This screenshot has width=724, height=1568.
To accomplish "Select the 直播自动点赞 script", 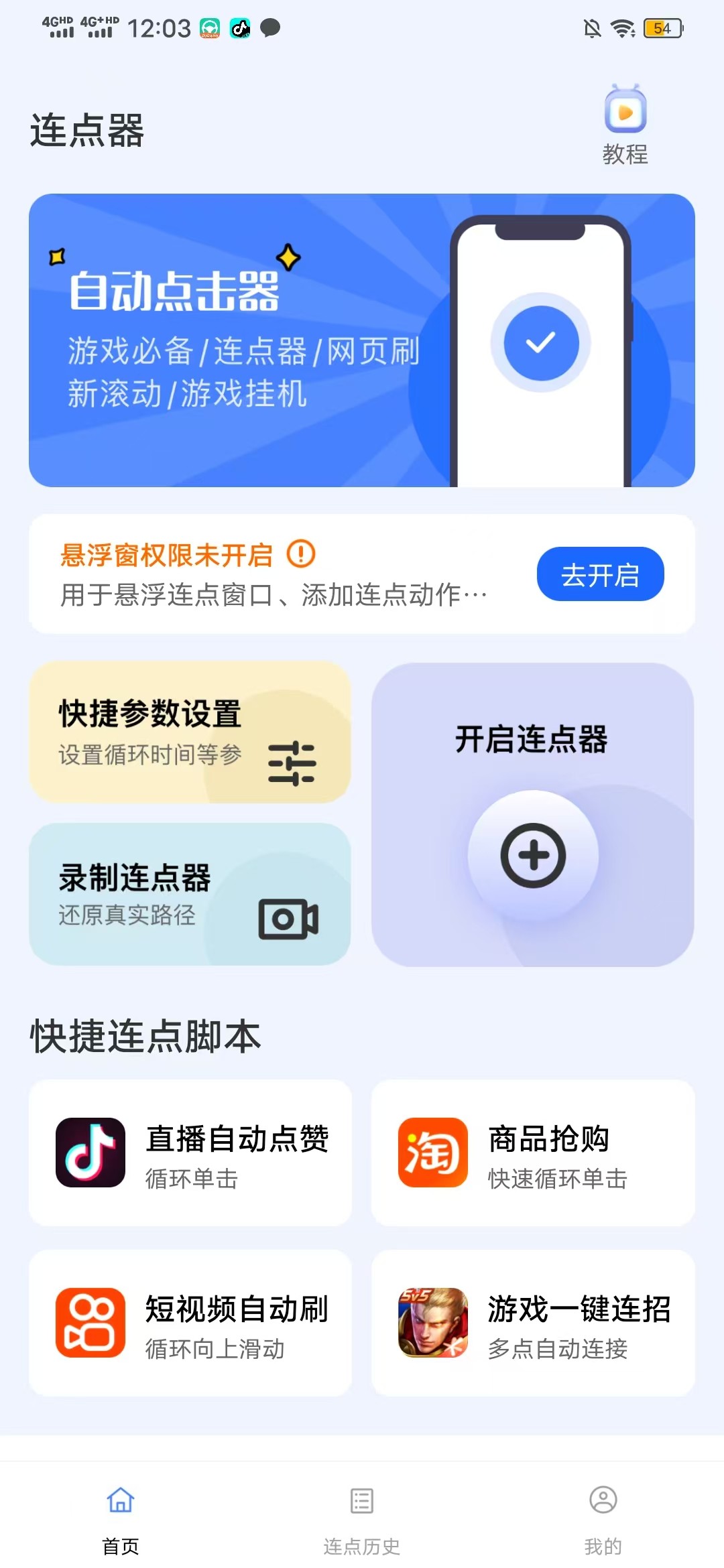I will pos(190,1153).
